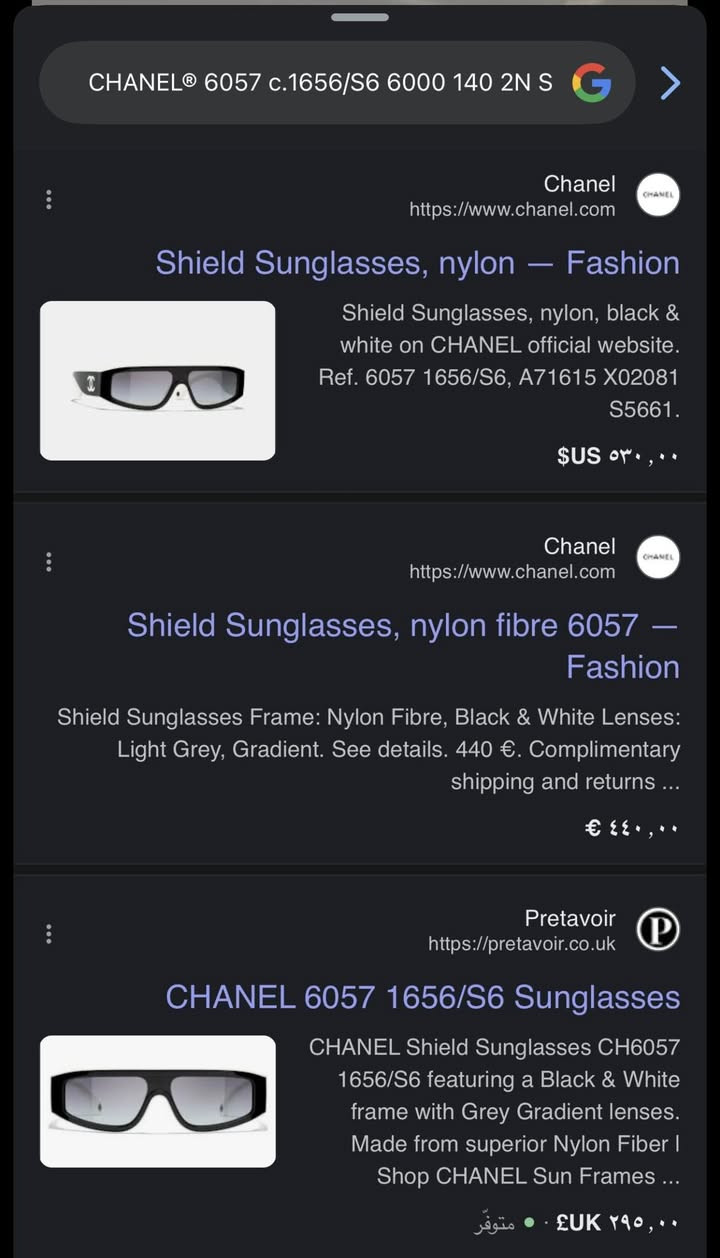Open the options menu for the Pretavoir result
This screenshot has height=1258, width=720.
pos(48,934)
